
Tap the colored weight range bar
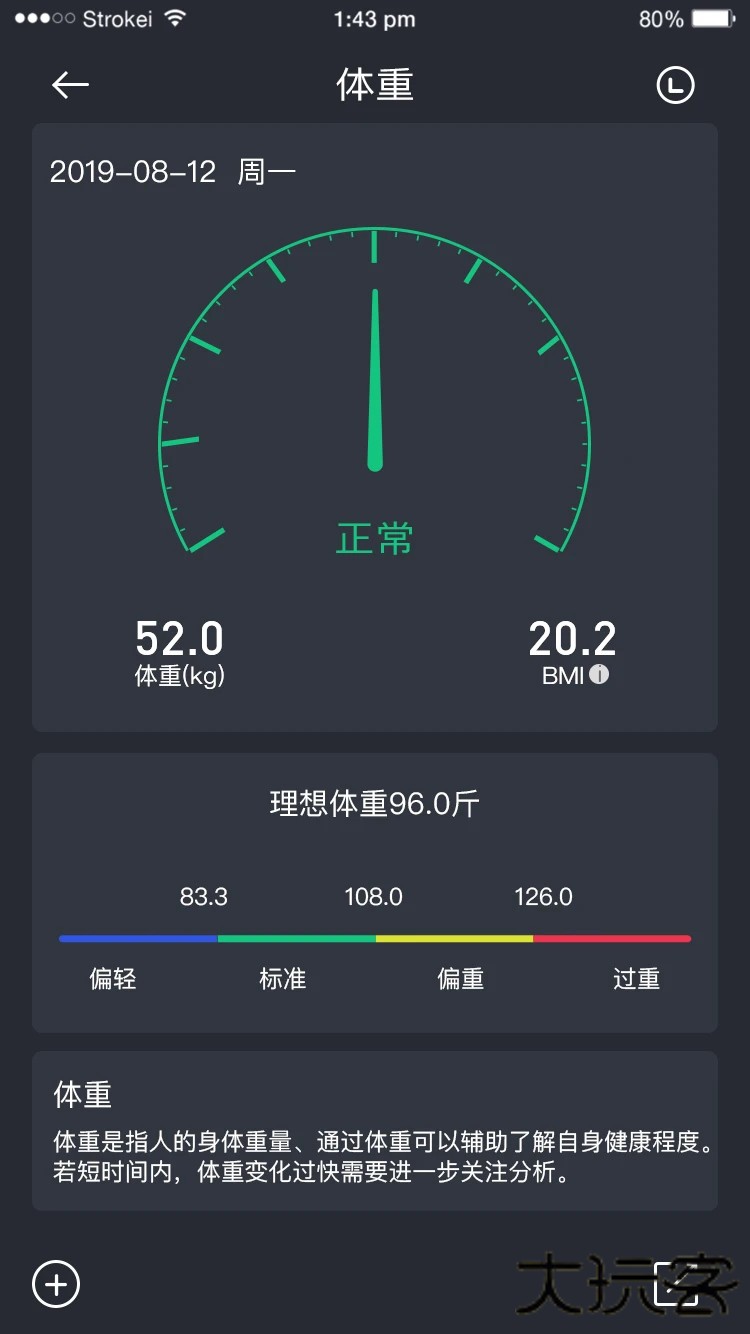coord(374,938)
